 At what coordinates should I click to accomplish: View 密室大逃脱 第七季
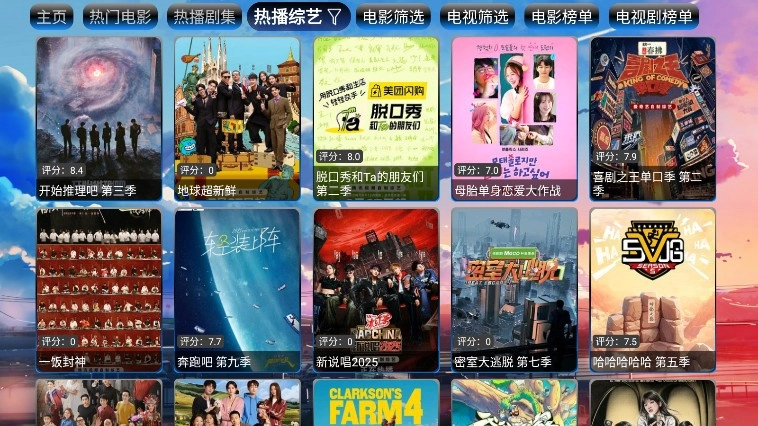pos(514,289)
